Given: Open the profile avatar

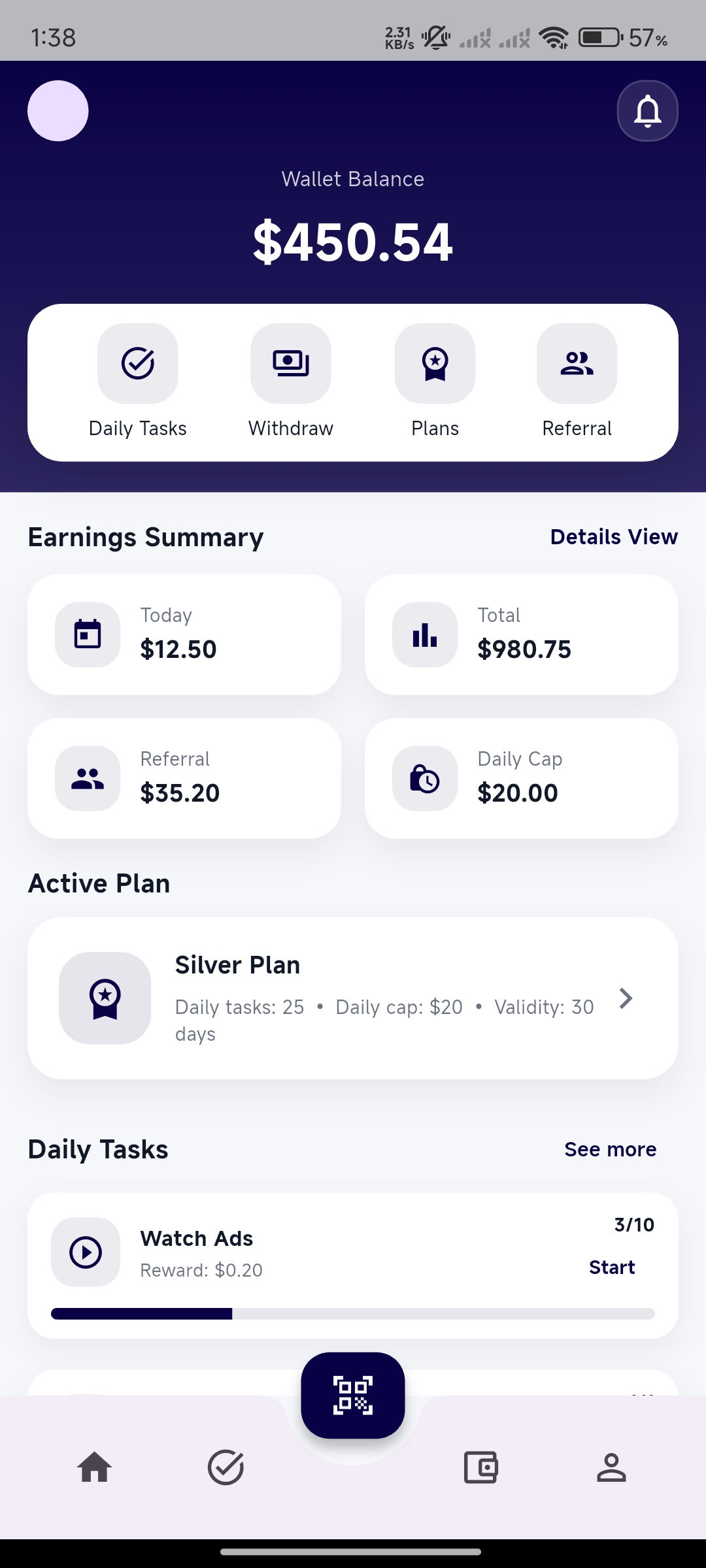Looking at the screenshot, I should click(x=58, y=111).
